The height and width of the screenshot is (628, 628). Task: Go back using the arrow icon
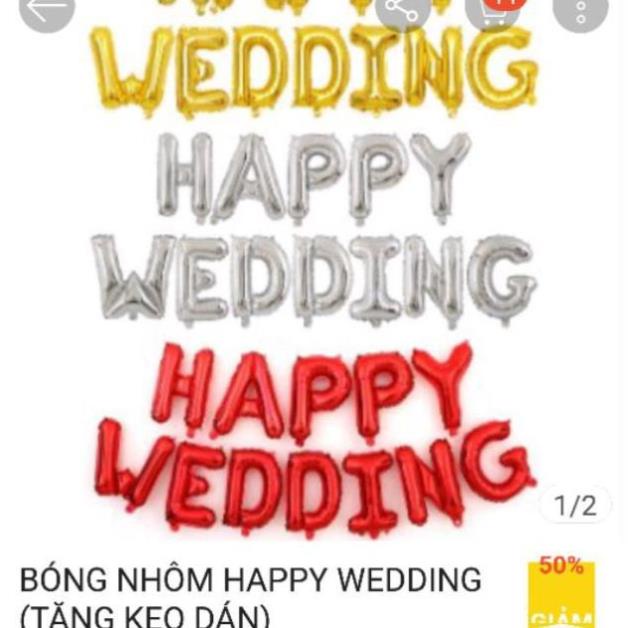47,8
